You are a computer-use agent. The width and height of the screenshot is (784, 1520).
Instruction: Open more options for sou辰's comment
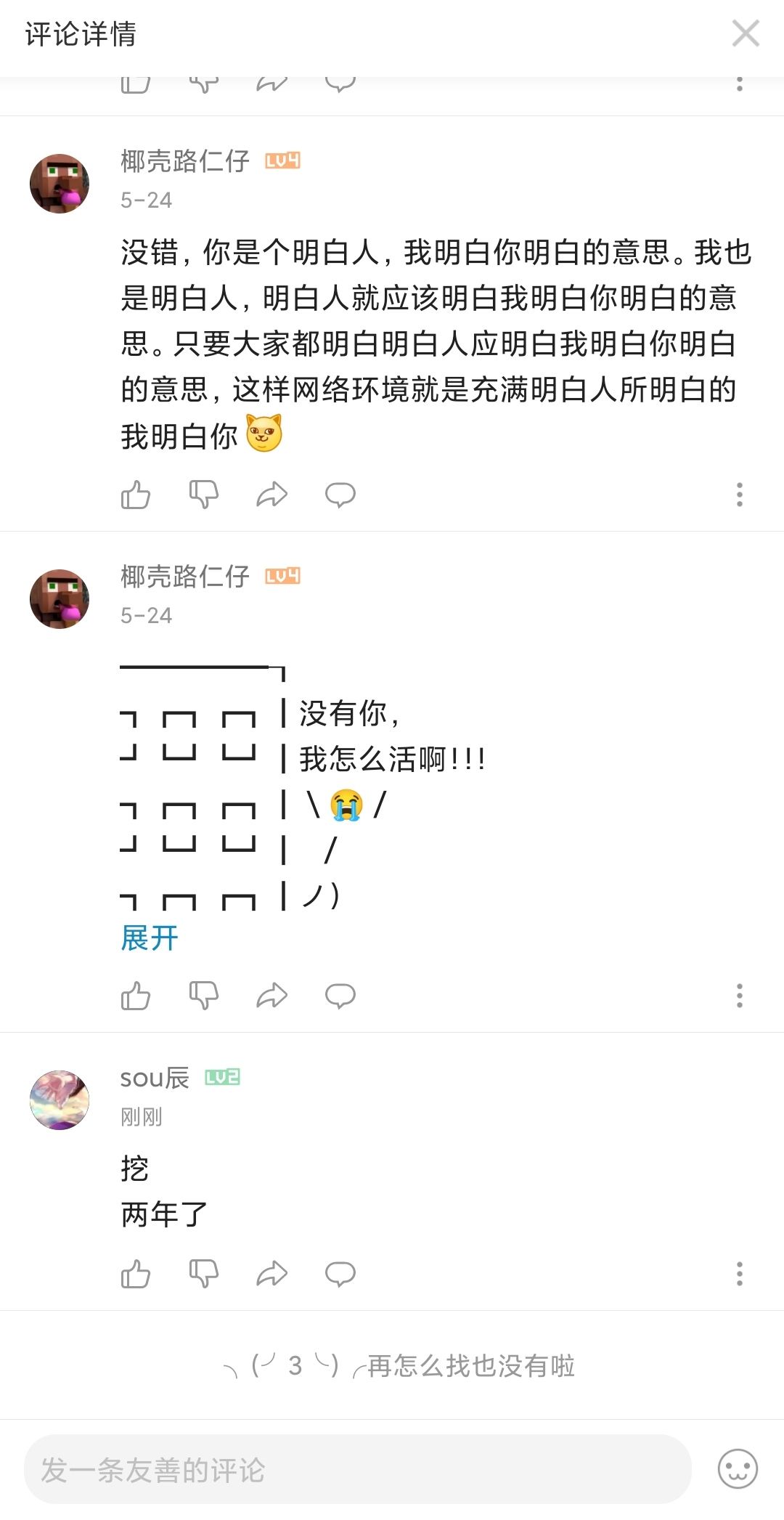739,1274
